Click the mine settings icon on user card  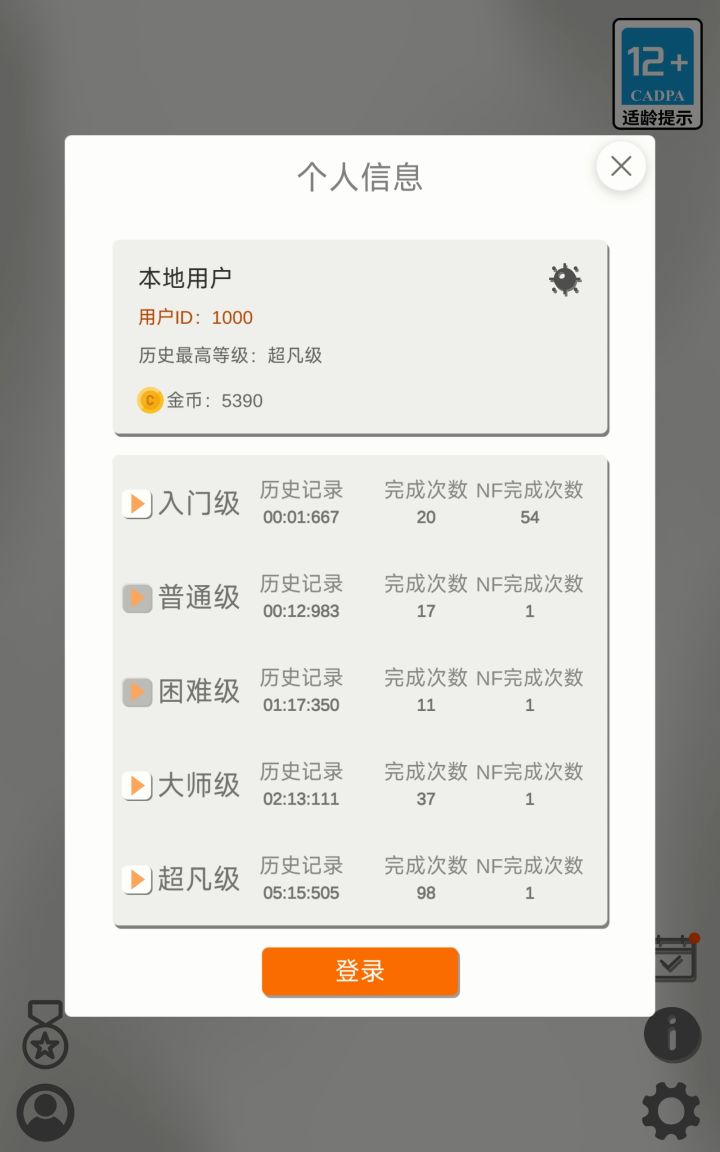coord(565,280)
